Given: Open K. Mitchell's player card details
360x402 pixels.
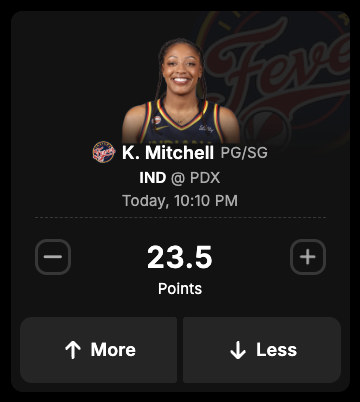Looking at the screenshot, I should (168, 153).
